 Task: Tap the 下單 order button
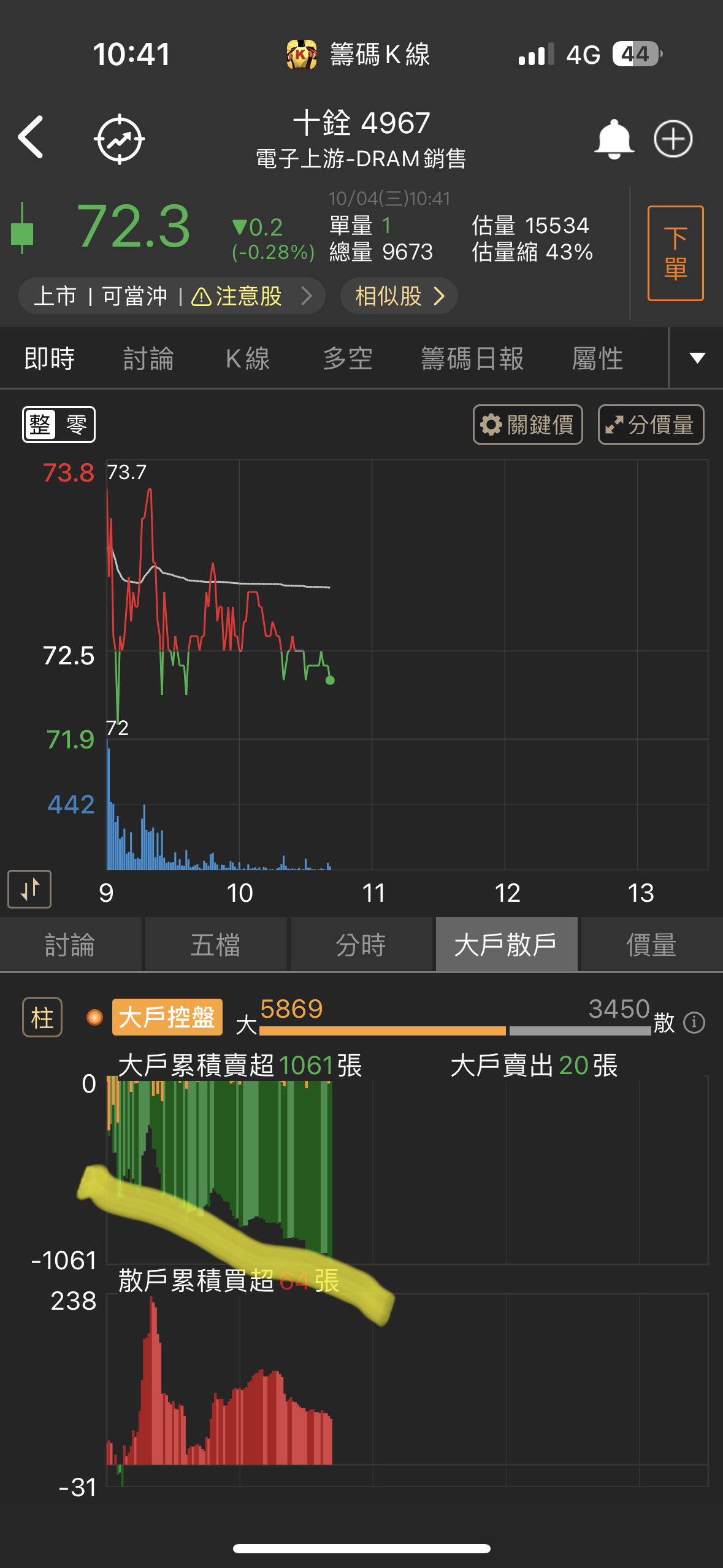[x=675, y=252]
